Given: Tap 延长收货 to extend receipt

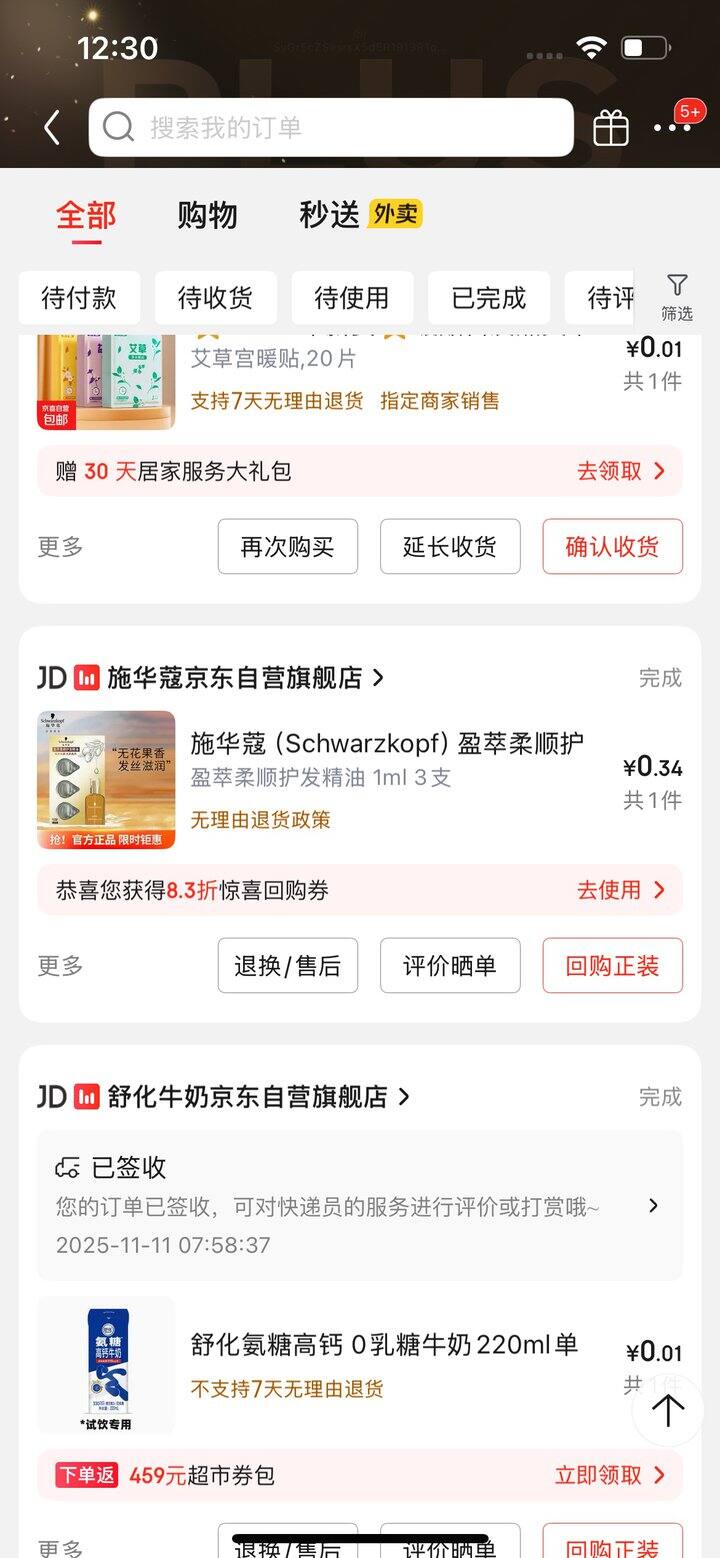Looking at the screenshot, I should click(450, 546).
